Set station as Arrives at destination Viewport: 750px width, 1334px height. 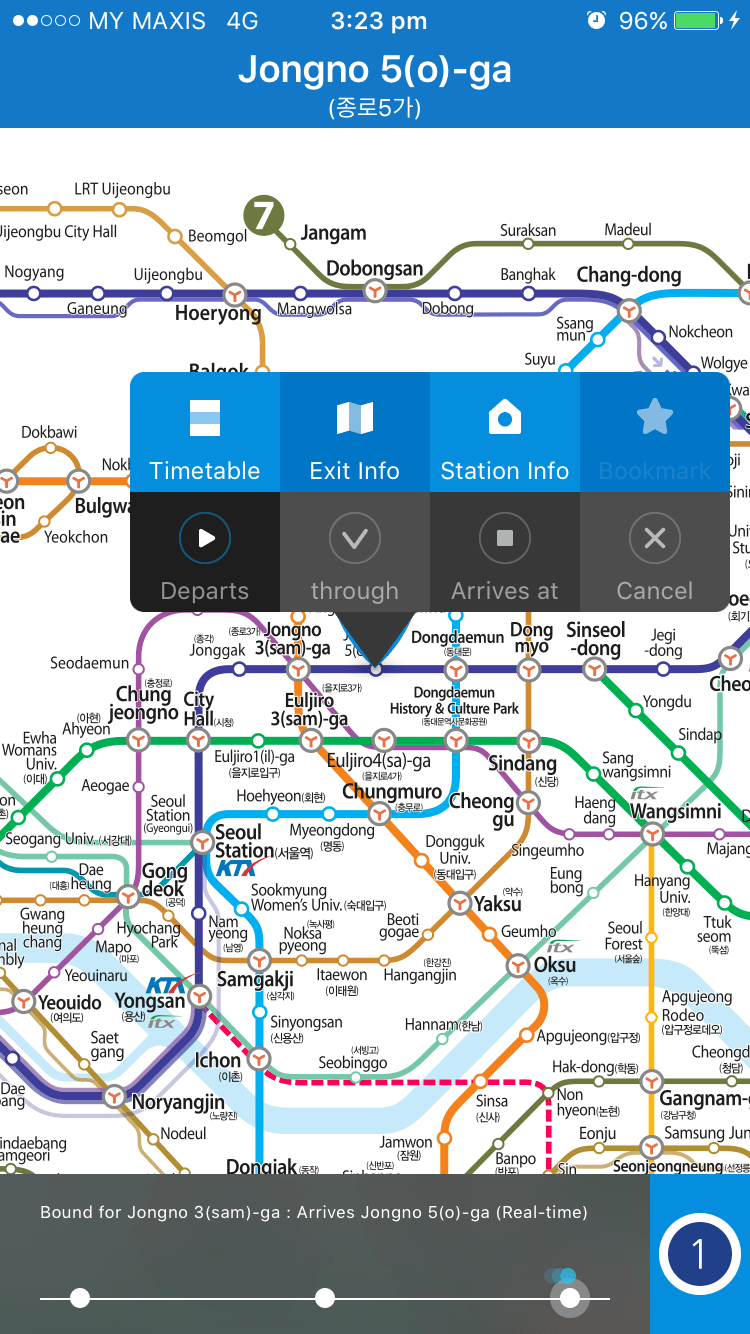(x=505, y=552)
